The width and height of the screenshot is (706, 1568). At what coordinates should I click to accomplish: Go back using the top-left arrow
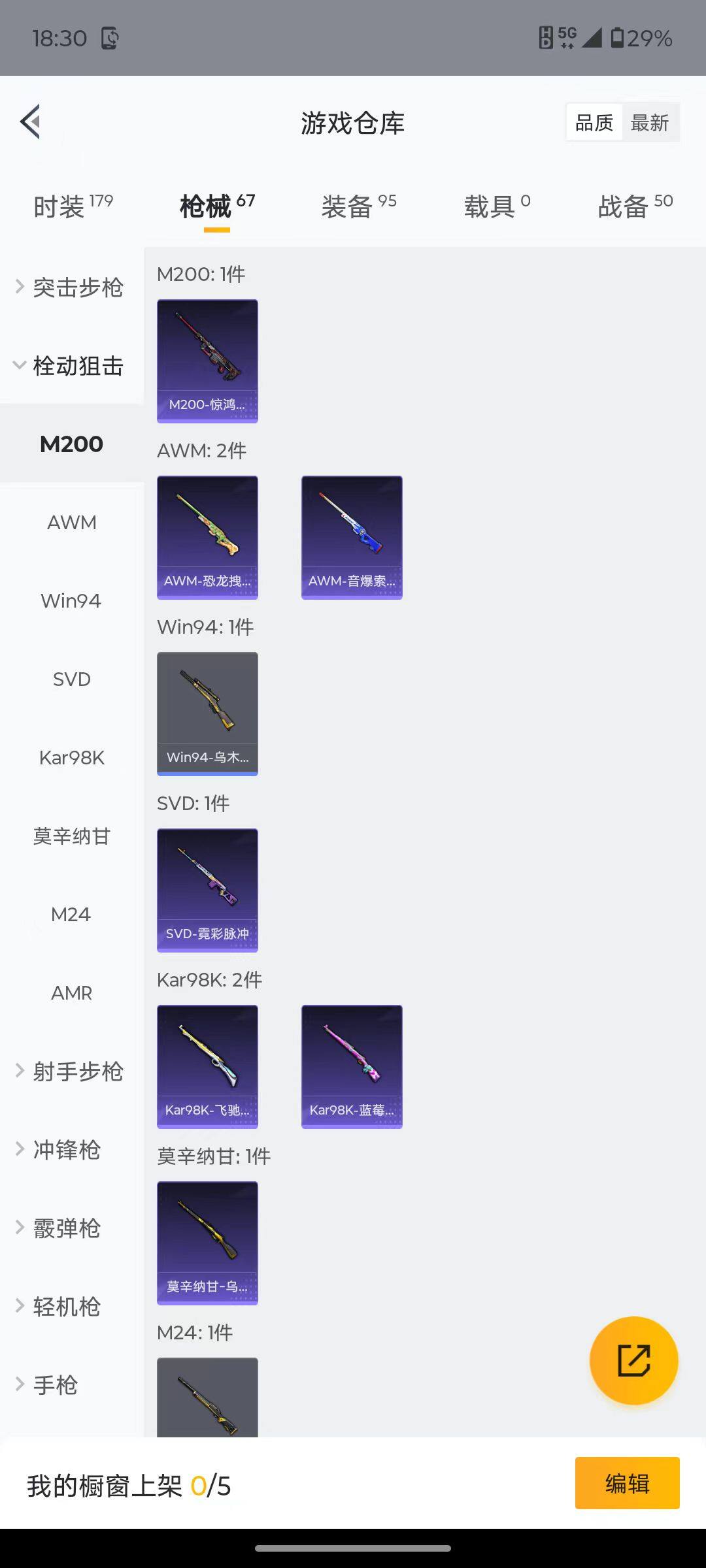31,122
